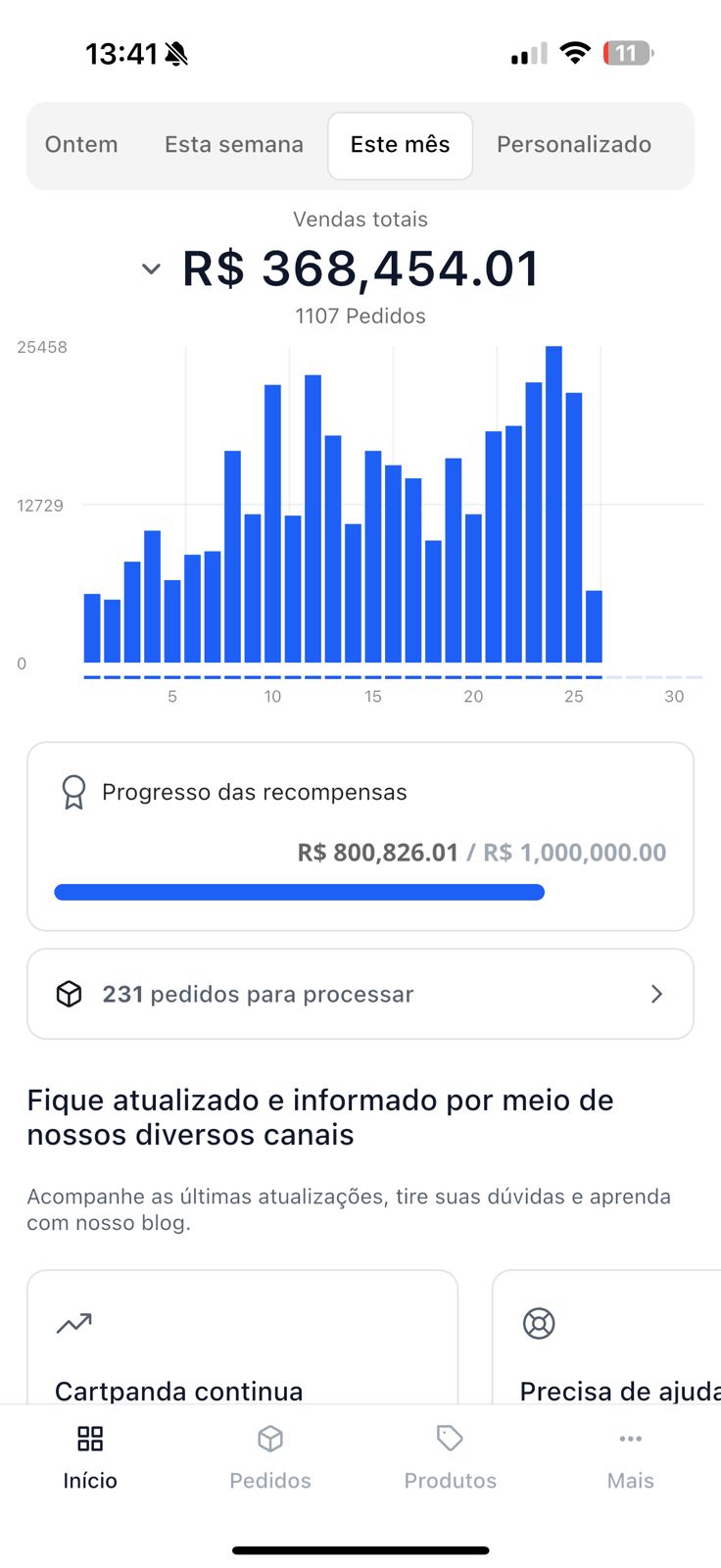The image size is (721, 1568).
Task: Switch to the Produtos tab
Action: pyautogui.click(x=451, y=1458)
